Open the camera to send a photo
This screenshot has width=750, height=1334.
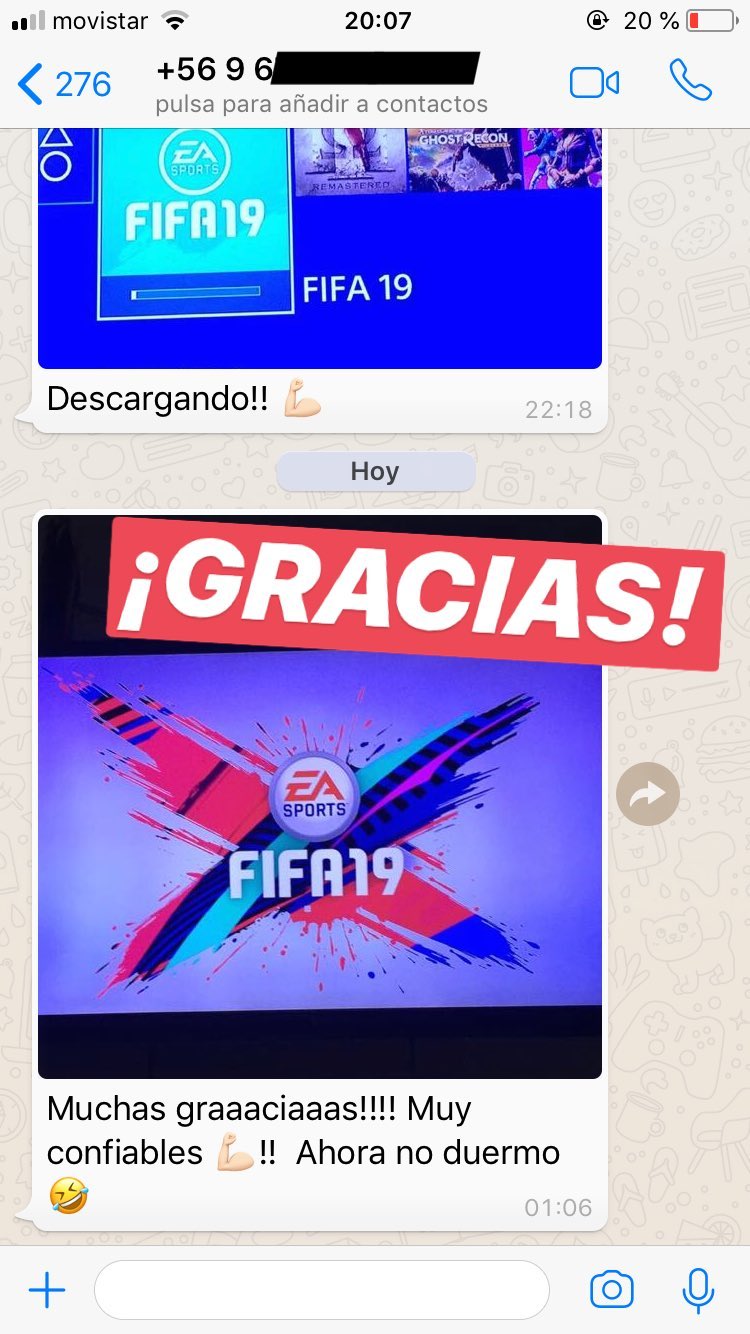611,1290
